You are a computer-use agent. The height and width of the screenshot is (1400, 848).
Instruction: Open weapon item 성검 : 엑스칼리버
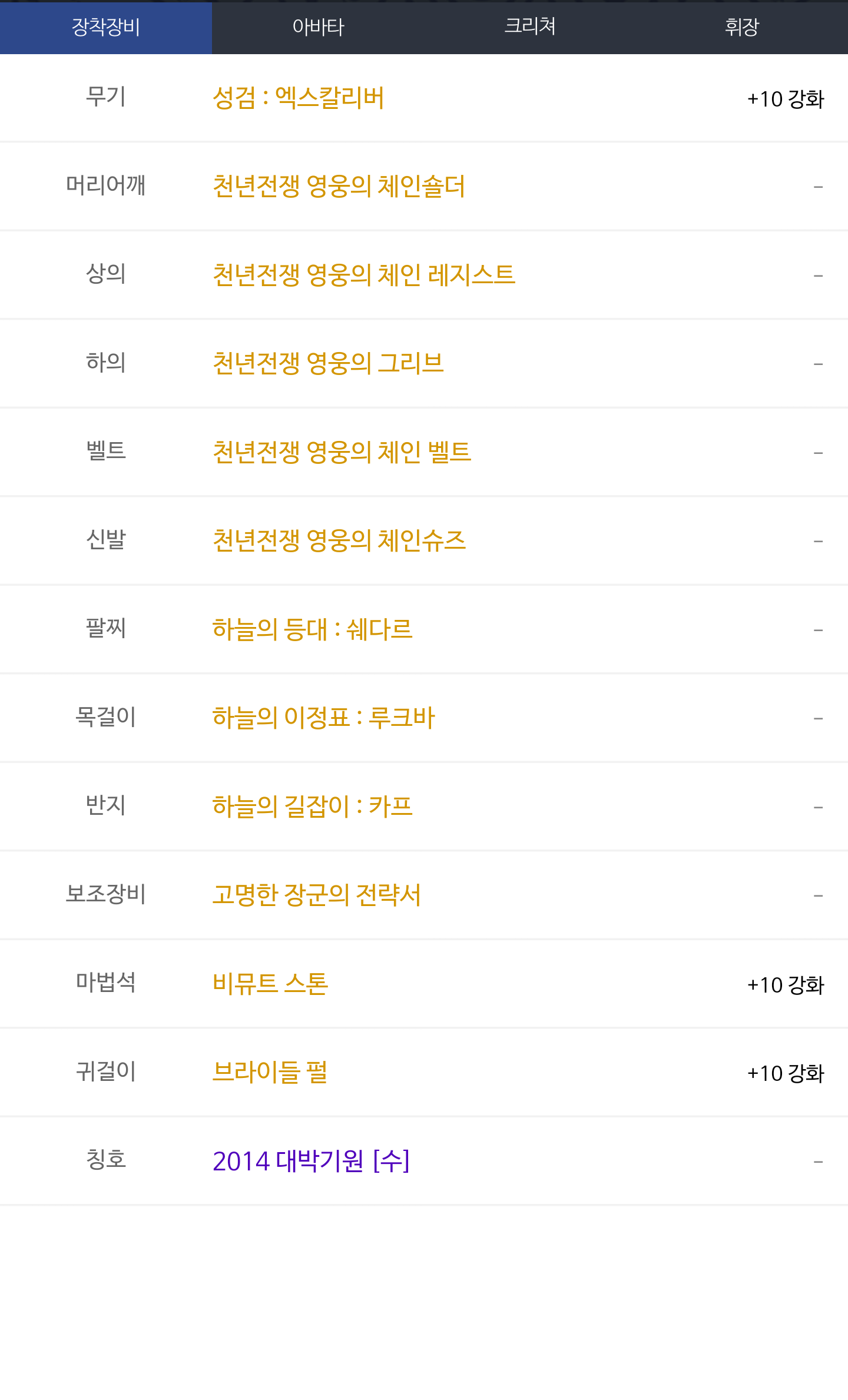tap(298, 98)
